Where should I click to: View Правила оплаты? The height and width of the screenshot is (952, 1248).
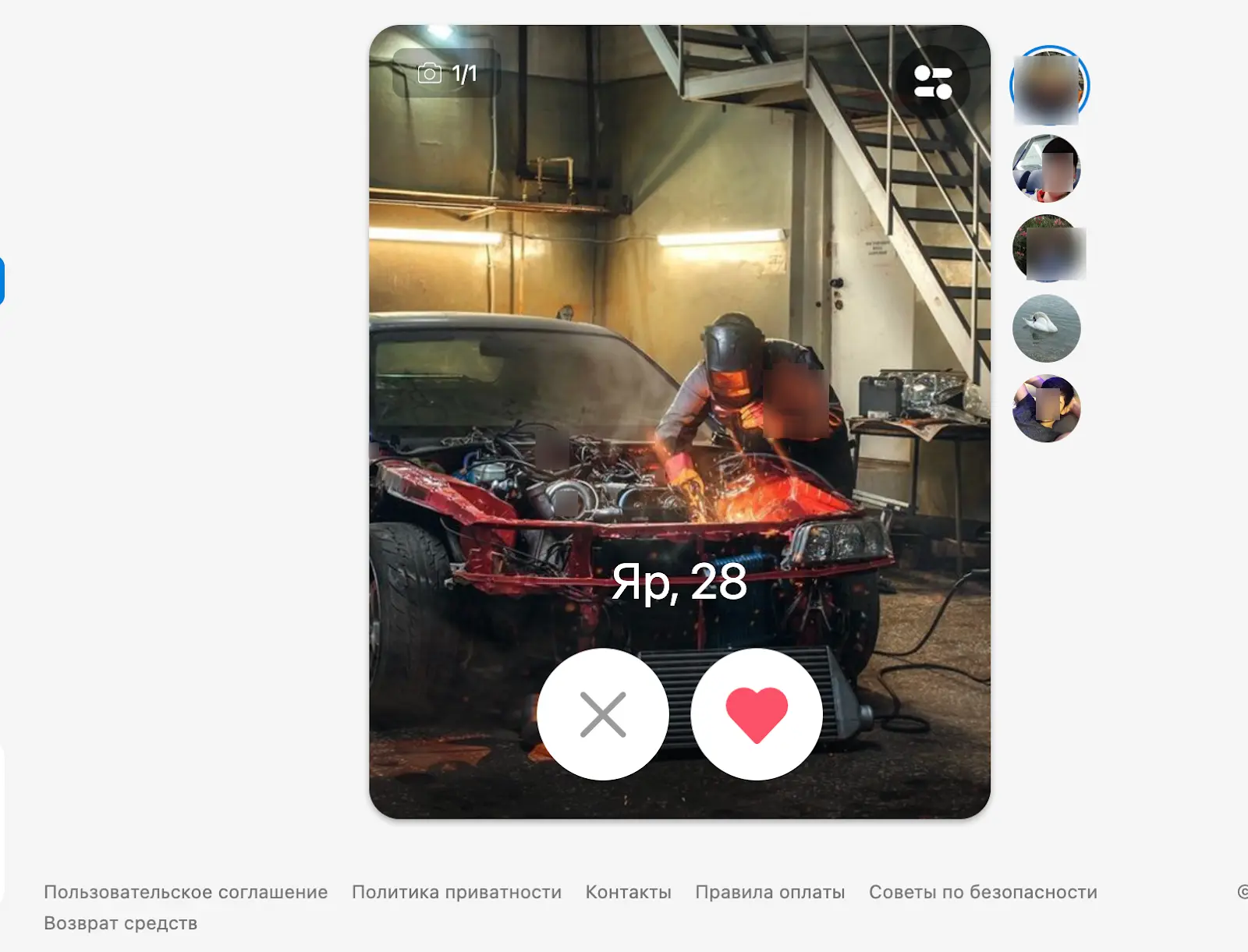(770, 892)
